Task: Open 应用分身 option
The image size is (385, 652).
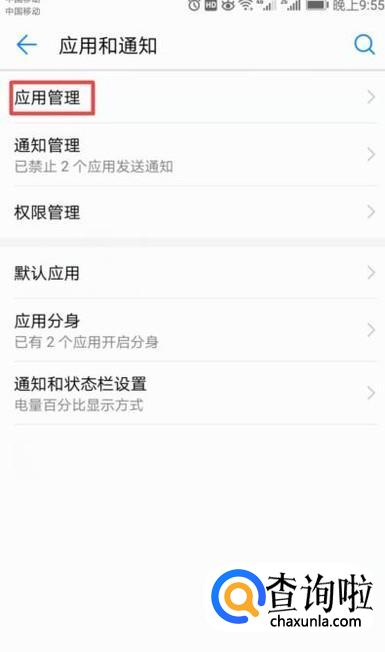Action: pyautogui.click(x=192, y=330)
